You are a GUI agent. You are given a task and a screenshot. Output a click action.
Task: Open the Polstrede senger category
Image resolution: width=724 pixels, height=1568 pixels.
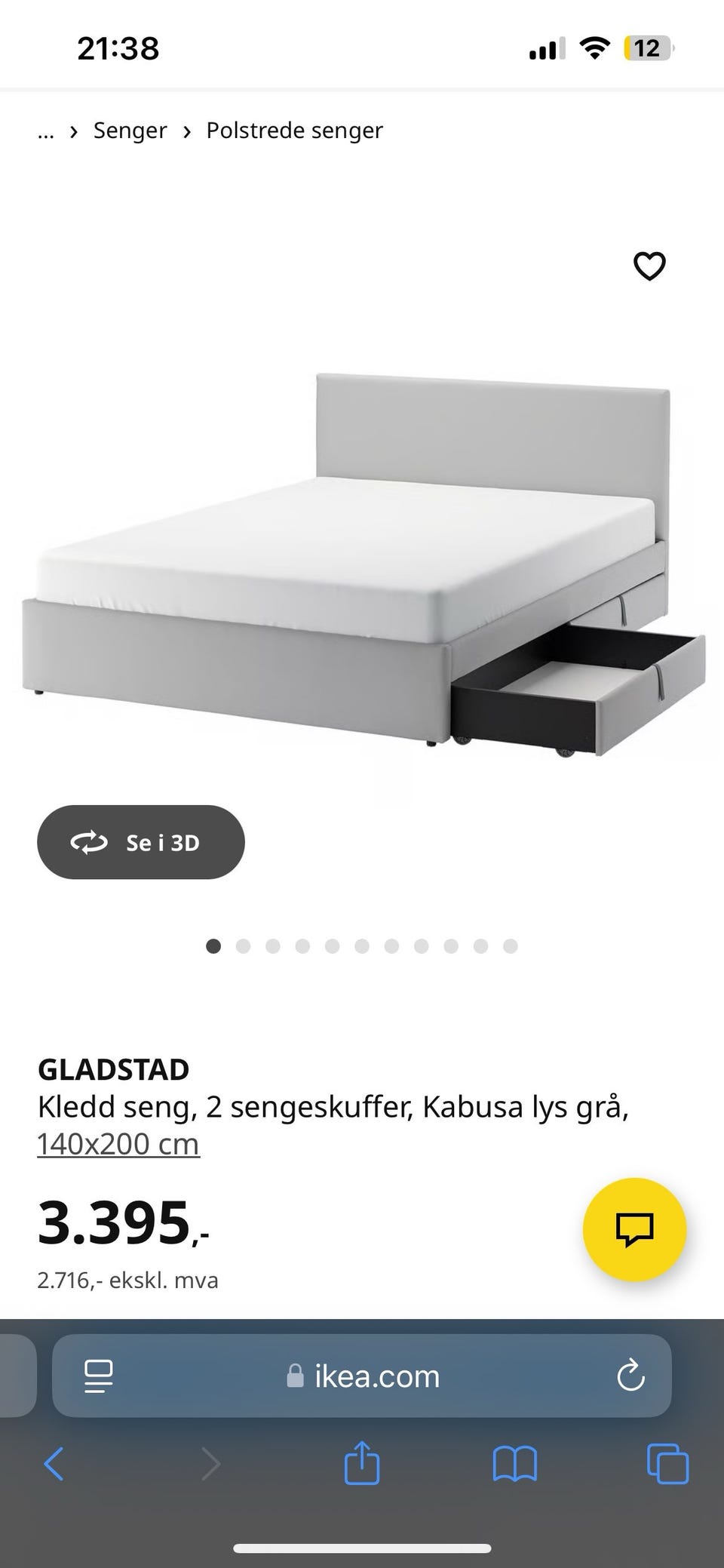[293, 130]
